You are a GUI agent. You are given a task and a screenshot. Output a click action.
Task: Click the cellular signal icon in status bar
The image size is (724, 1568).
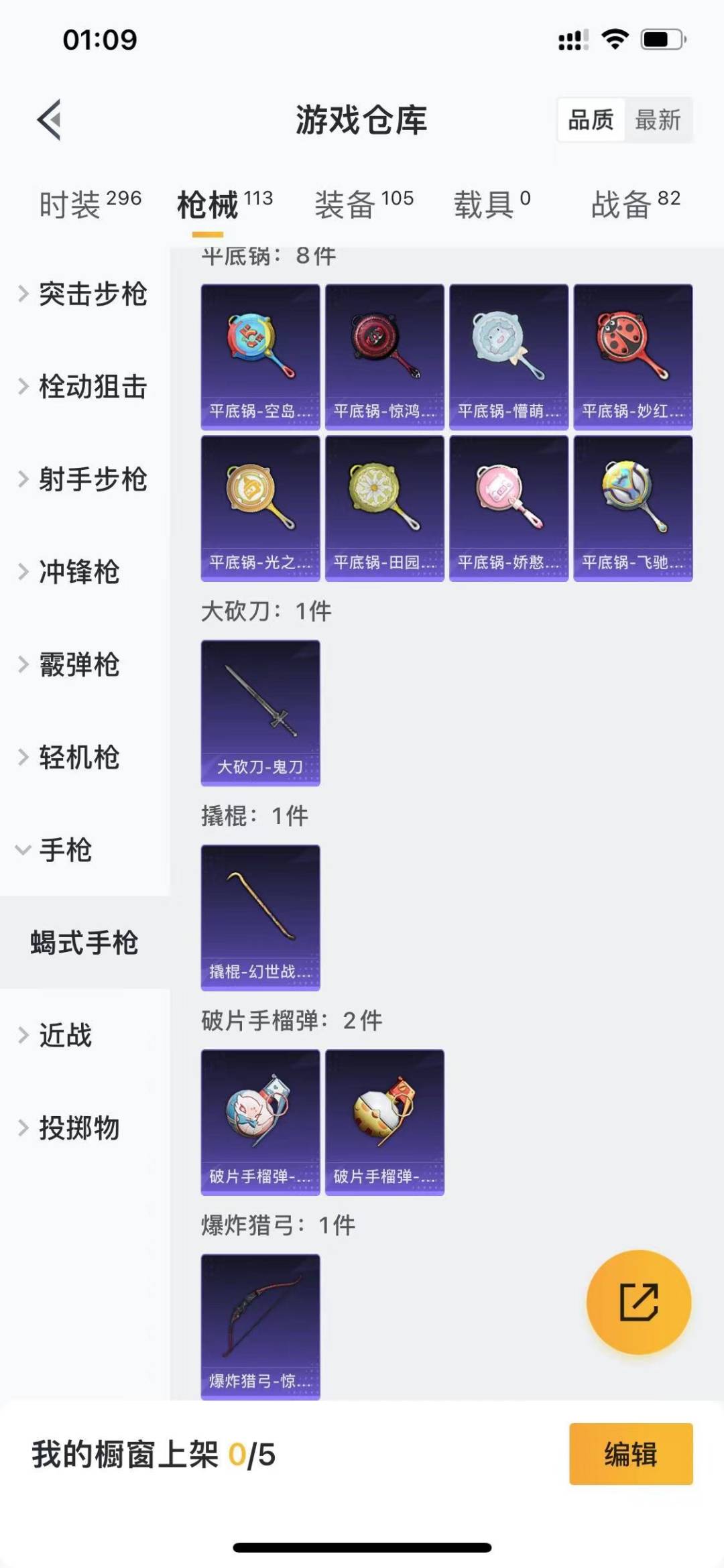coord(573,40)
